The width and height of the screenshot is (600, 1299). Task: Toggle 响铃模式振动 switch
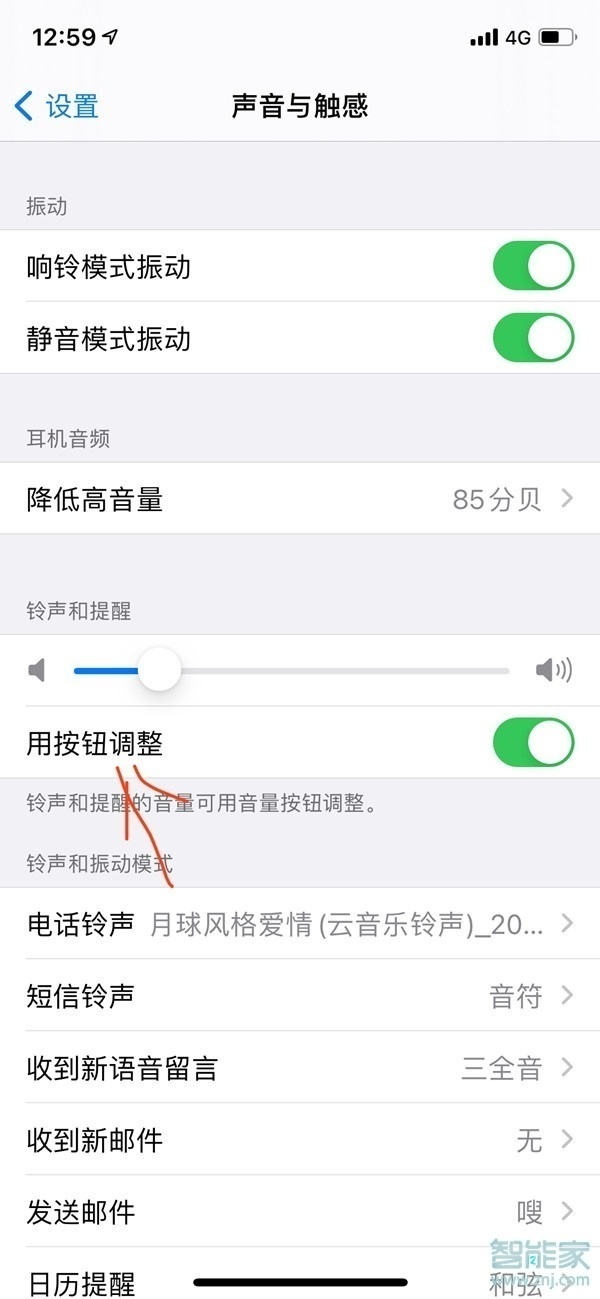coord(533,267)
